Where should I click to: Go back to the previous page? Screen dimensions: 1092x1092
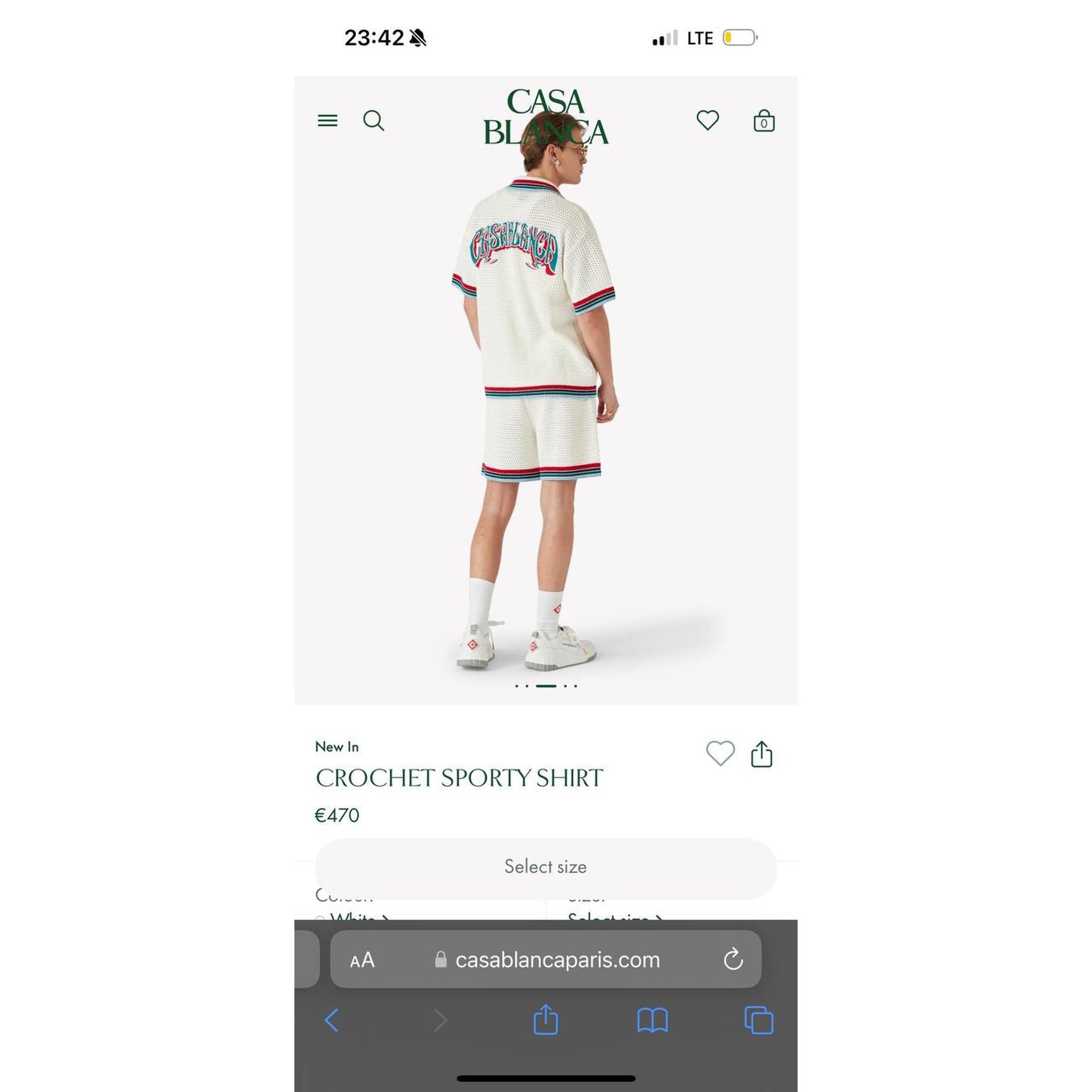(x=332, y=1020)
